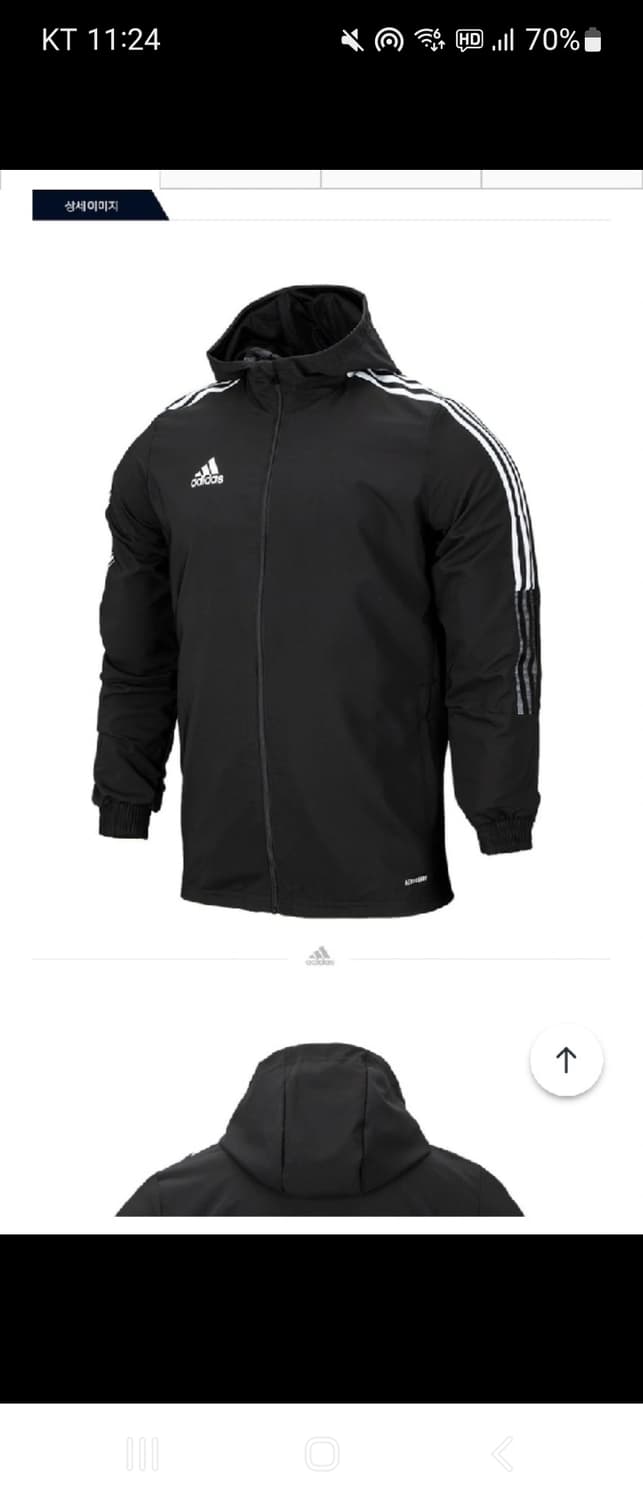Go back using the system back button
The image size is (643, 1500).
[x=503, y=1453]
